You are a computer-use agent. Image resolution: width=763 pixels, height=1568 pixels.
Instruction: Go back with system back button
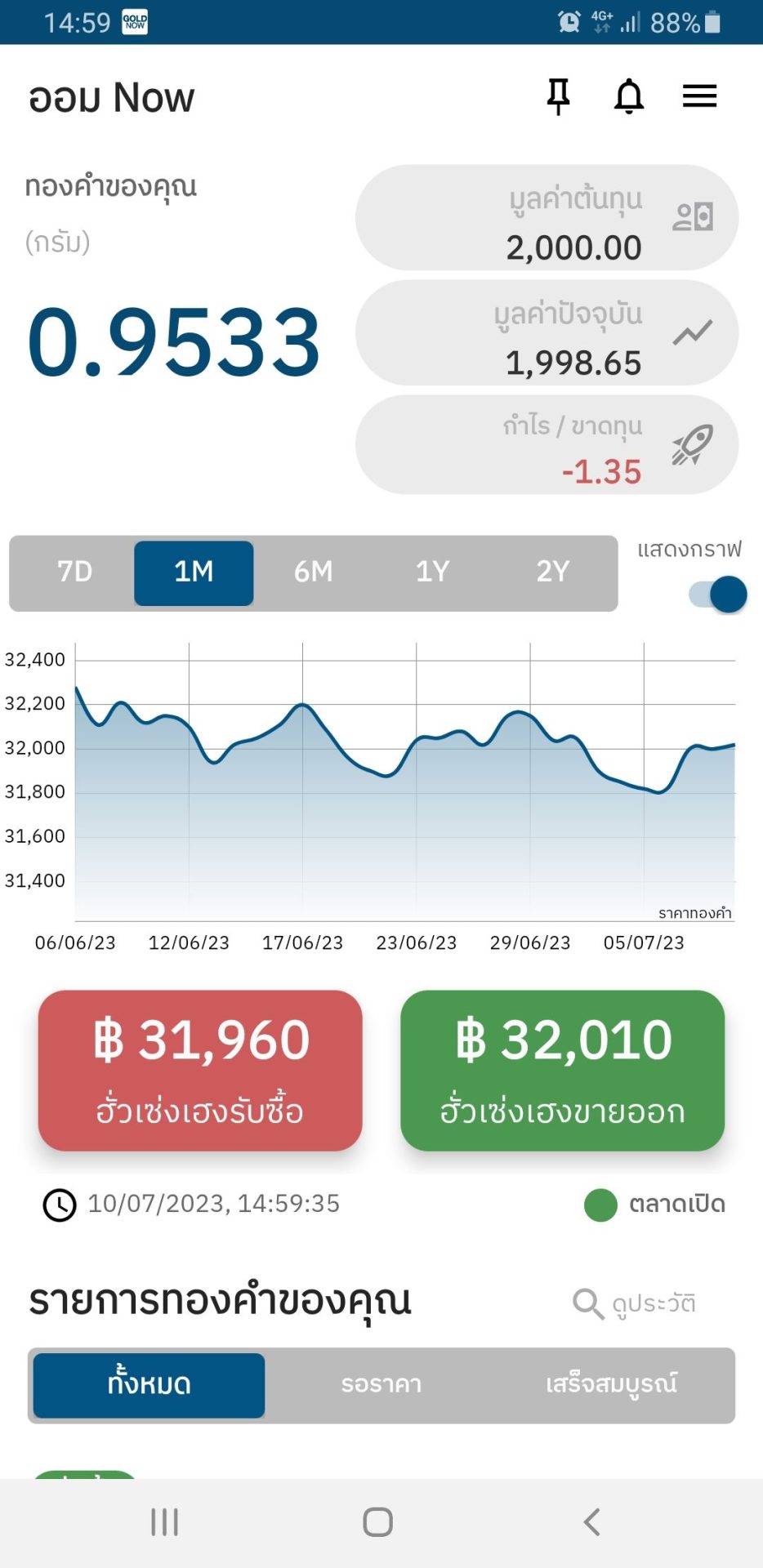pos(592,1522)
